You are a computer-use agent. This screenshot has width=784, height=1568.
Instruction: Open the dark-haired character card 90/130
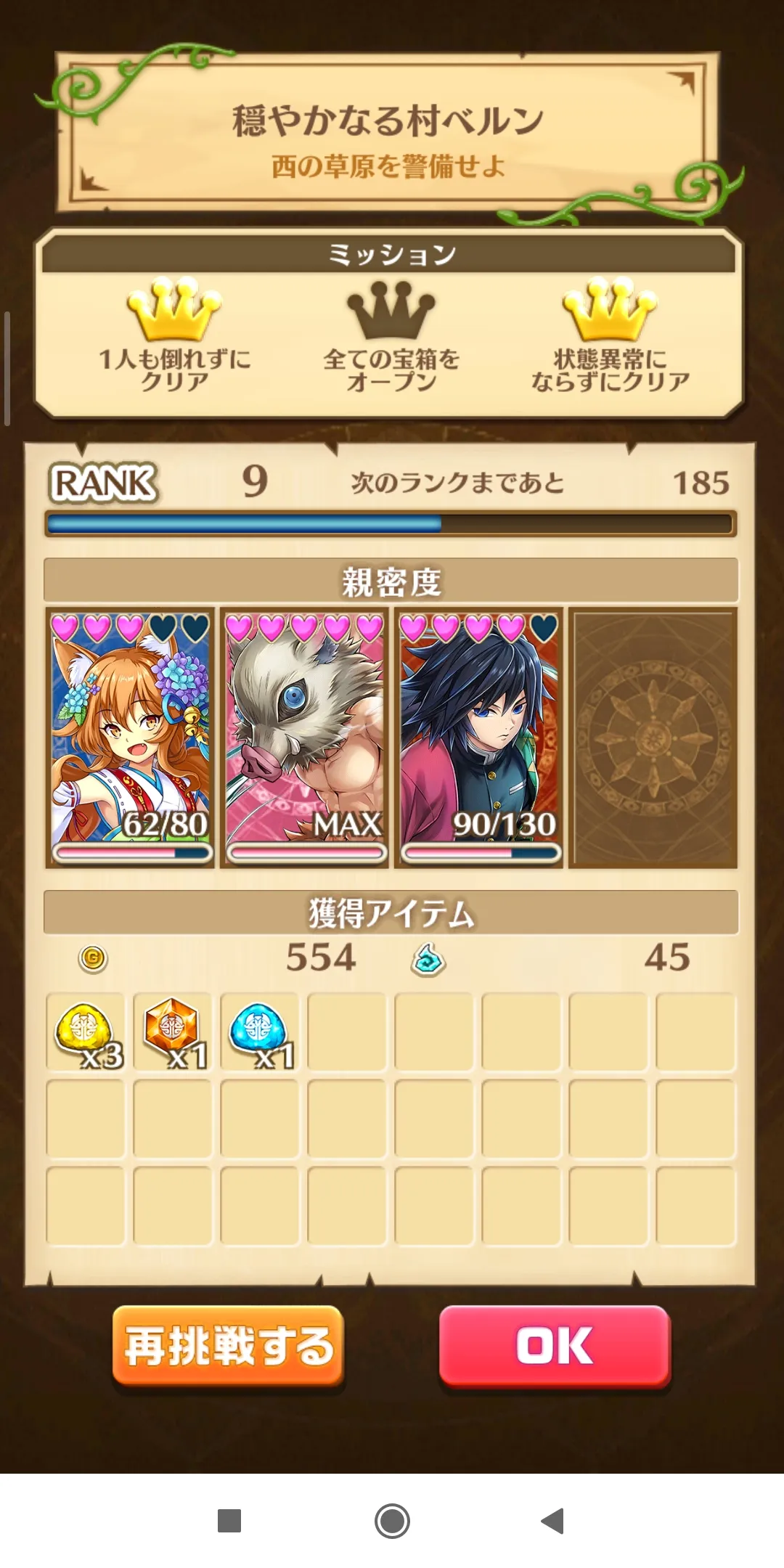point(479,737)
